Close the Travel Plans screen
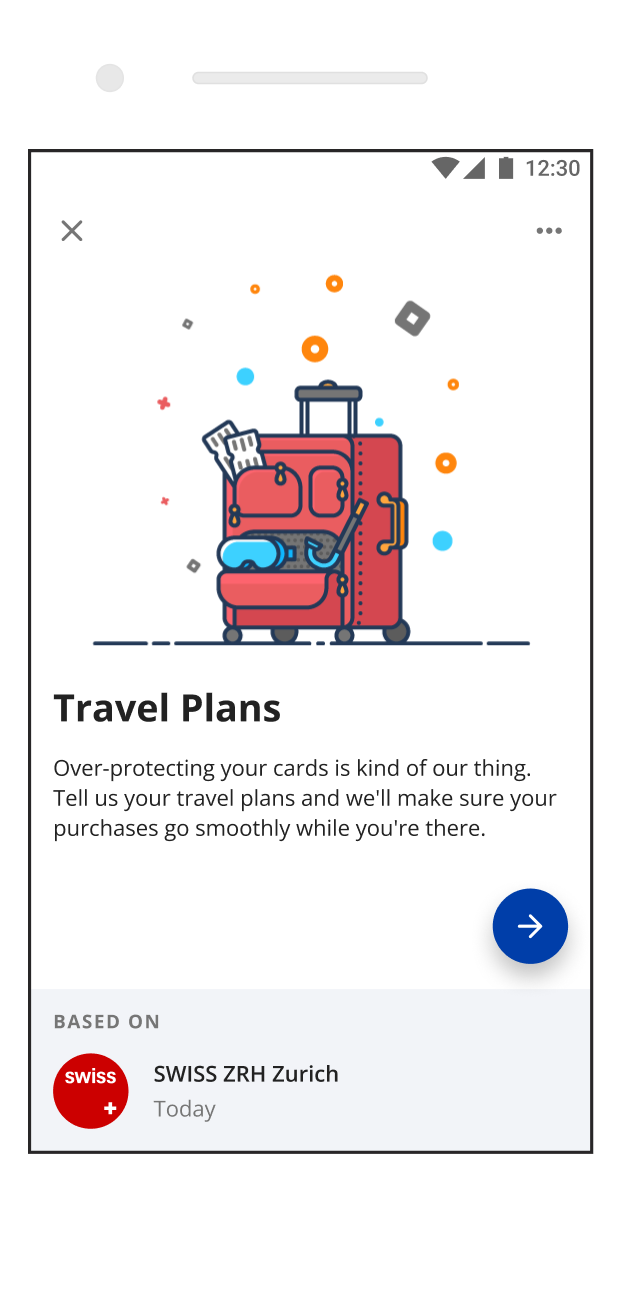The width and height of the screenshot is (620, 1301). (x=72, y=231)
